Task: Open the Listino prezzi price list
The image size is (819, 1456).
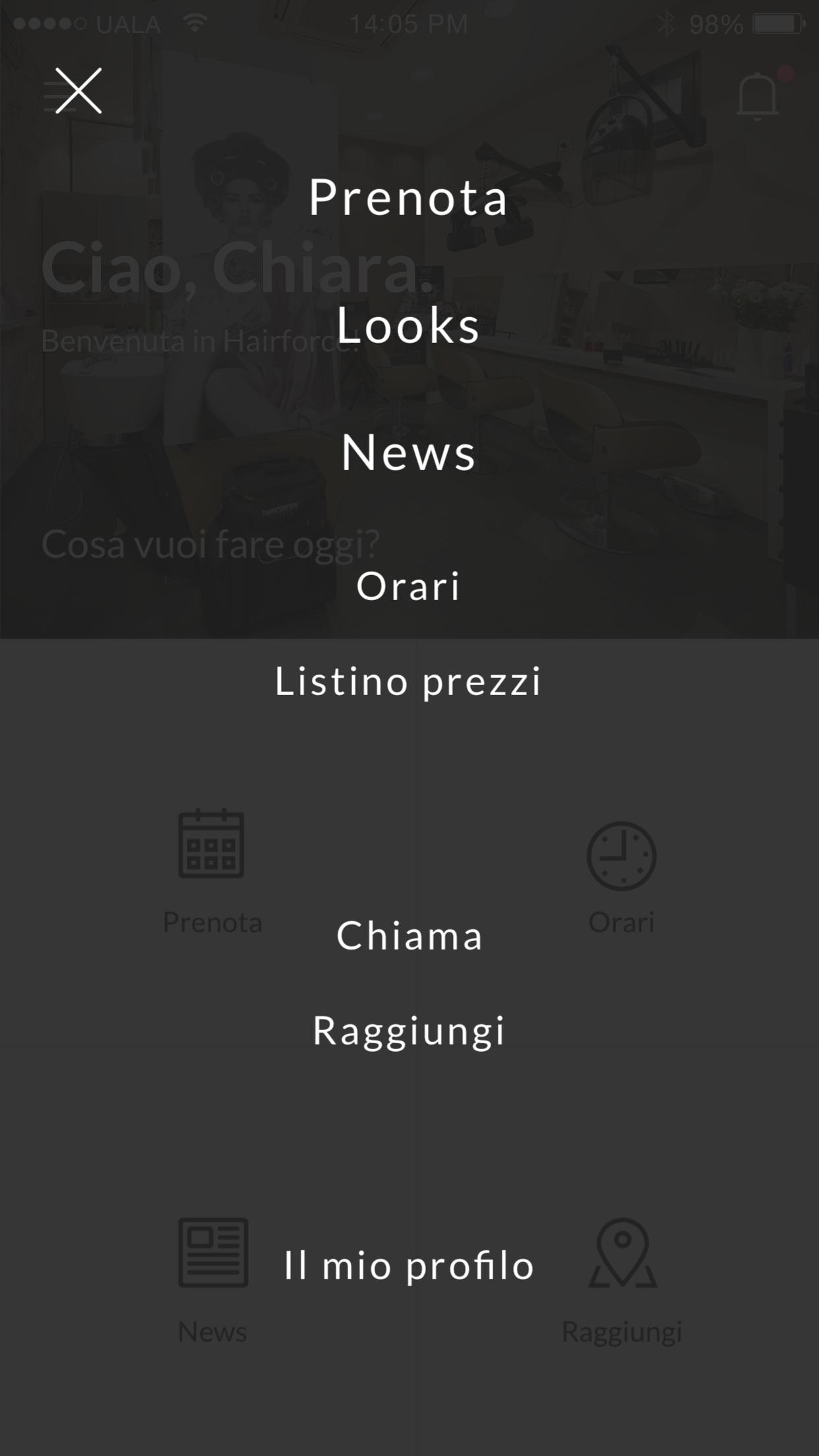Action: (x=409, y=681)
